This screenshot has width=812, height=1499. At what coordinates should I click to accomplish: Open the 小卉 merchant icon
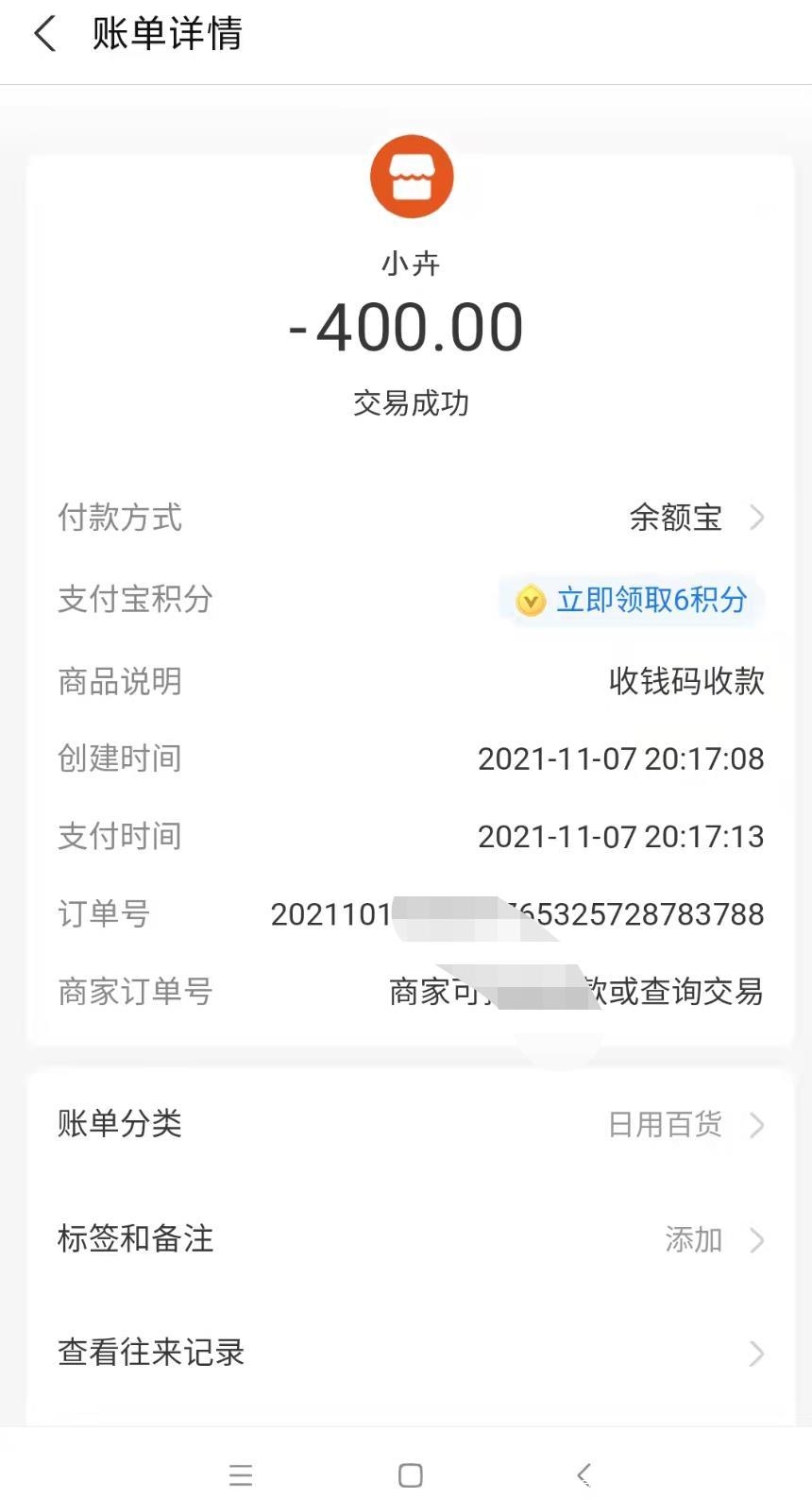[412, 177]
